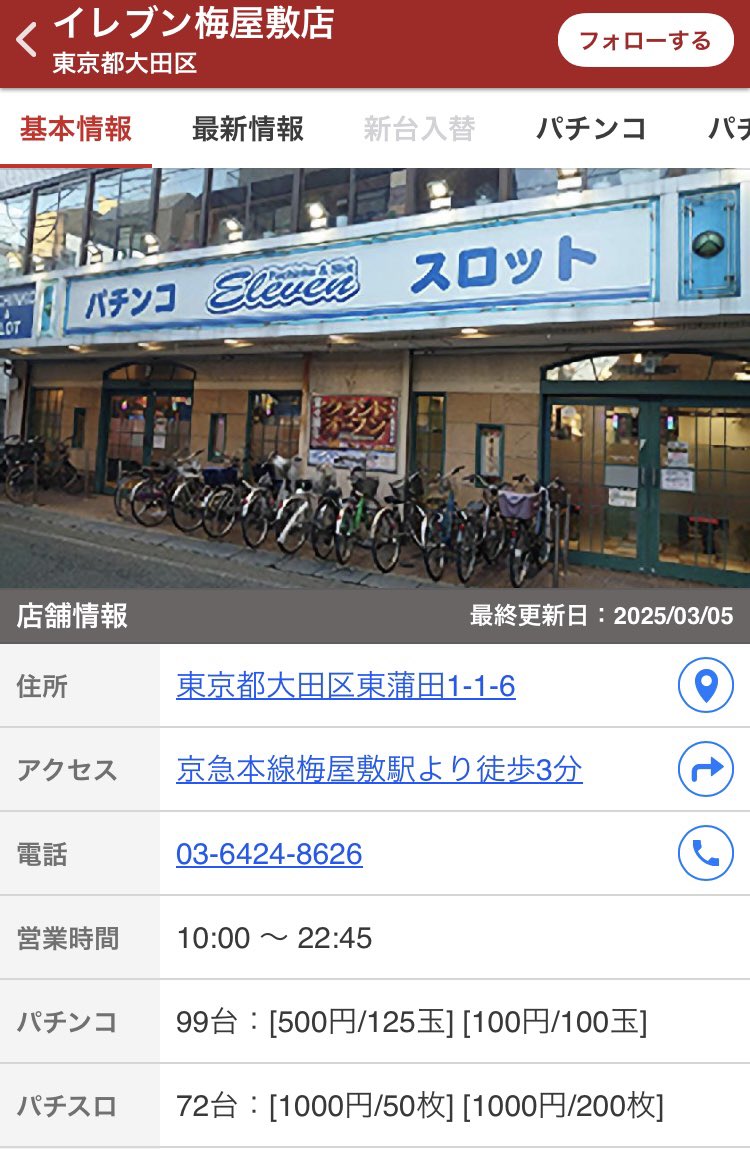This screenshot has width=750, height=1149.
Task: Switch to the 最新情報 tab
Action: tap(248, 129)
